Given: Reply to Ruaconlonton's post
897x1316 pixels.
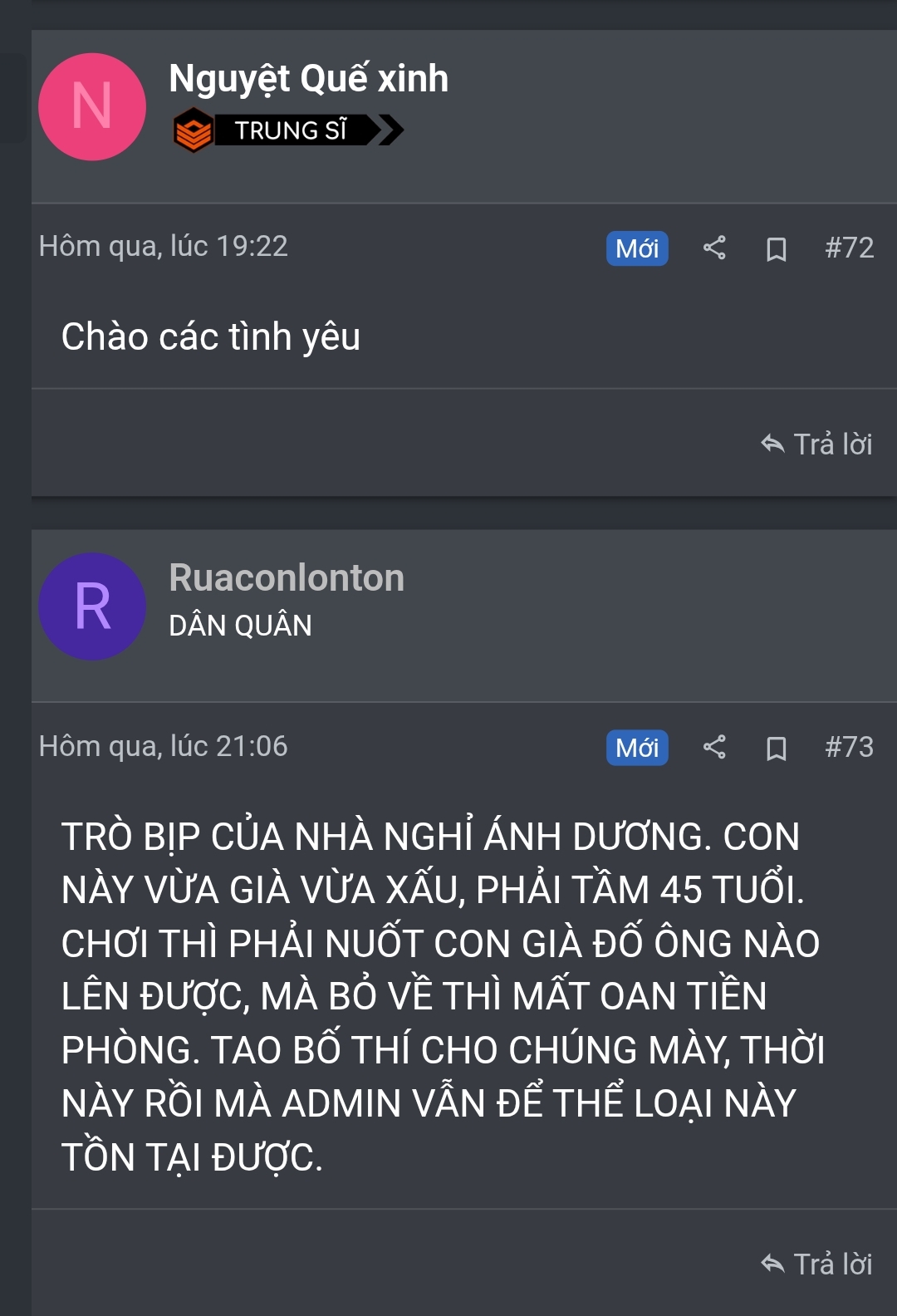Looking at the screenshot, I should 816,1264.
